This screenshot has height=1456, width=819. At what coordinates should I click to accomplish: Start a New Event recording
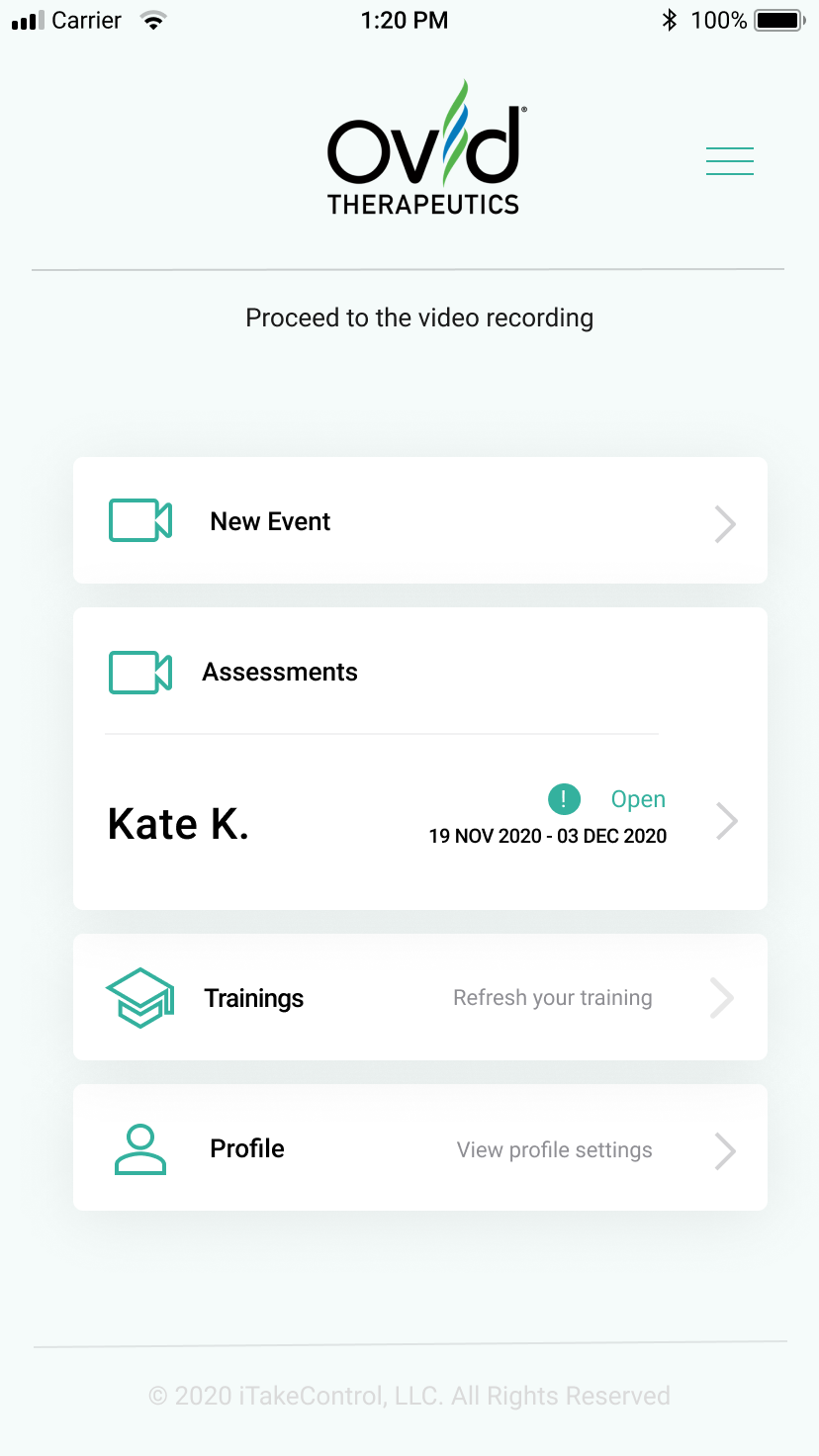click(420, 520)
